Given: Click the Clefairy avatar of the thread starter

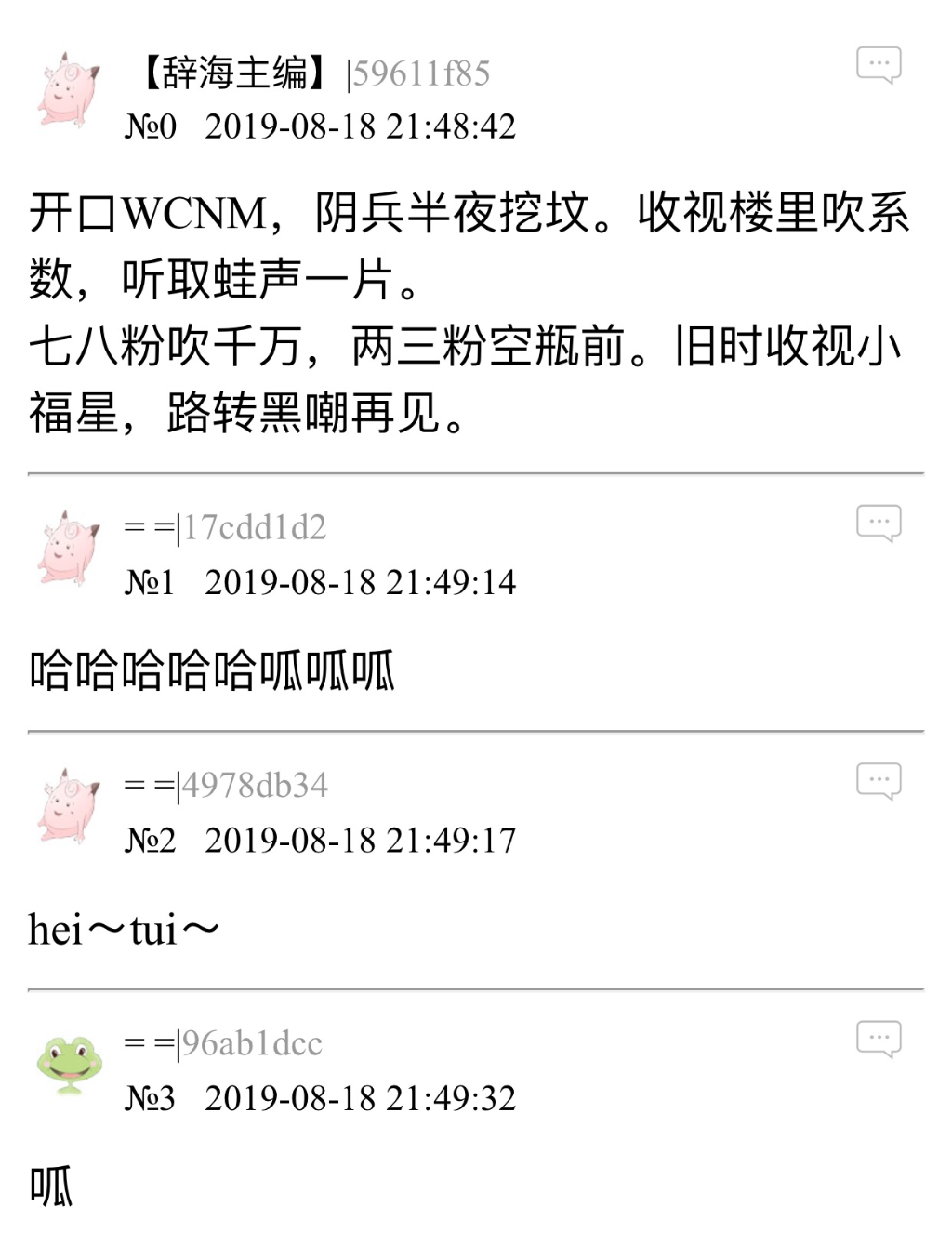Looking at the screenshot, I should point(70,88).
